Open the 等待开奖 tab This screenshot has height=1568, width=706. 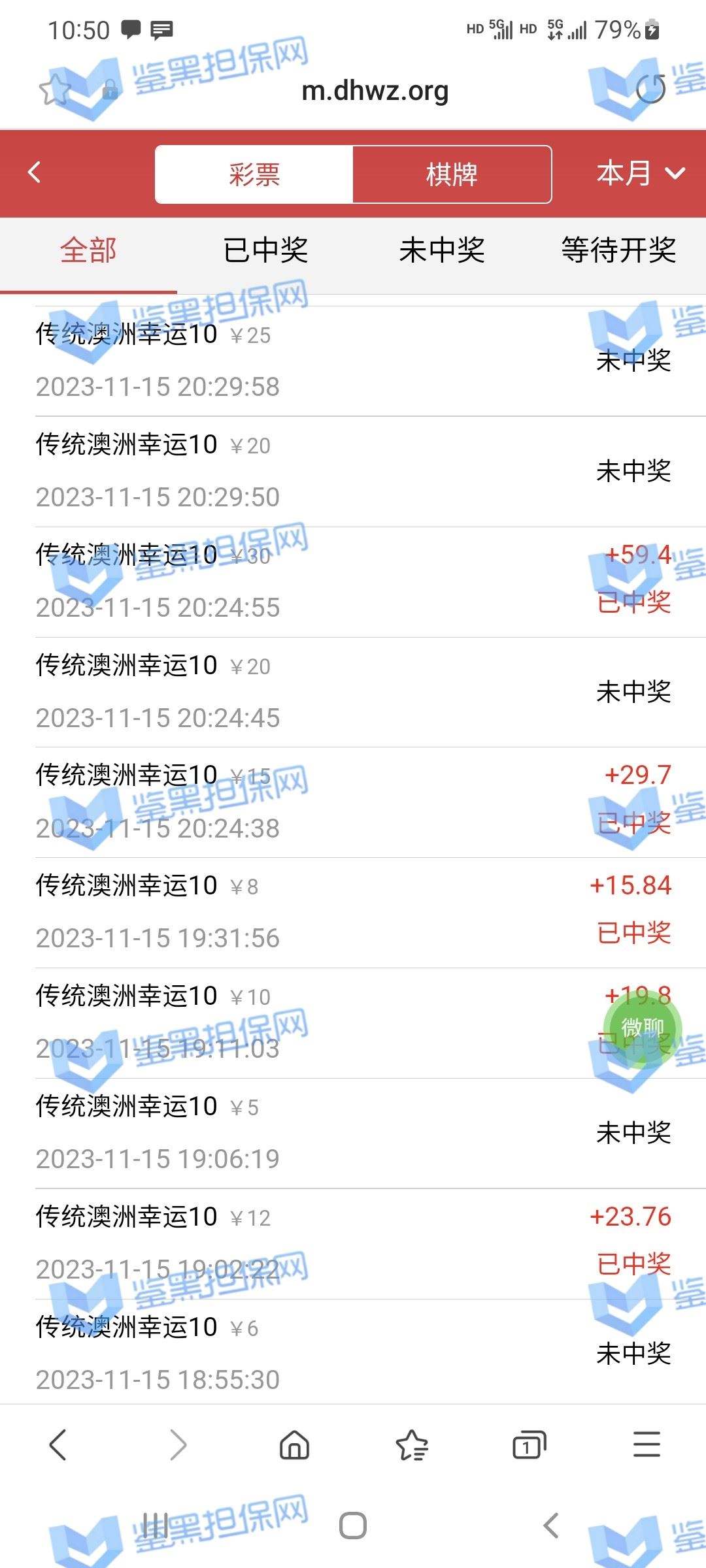[x=618, y=250]
